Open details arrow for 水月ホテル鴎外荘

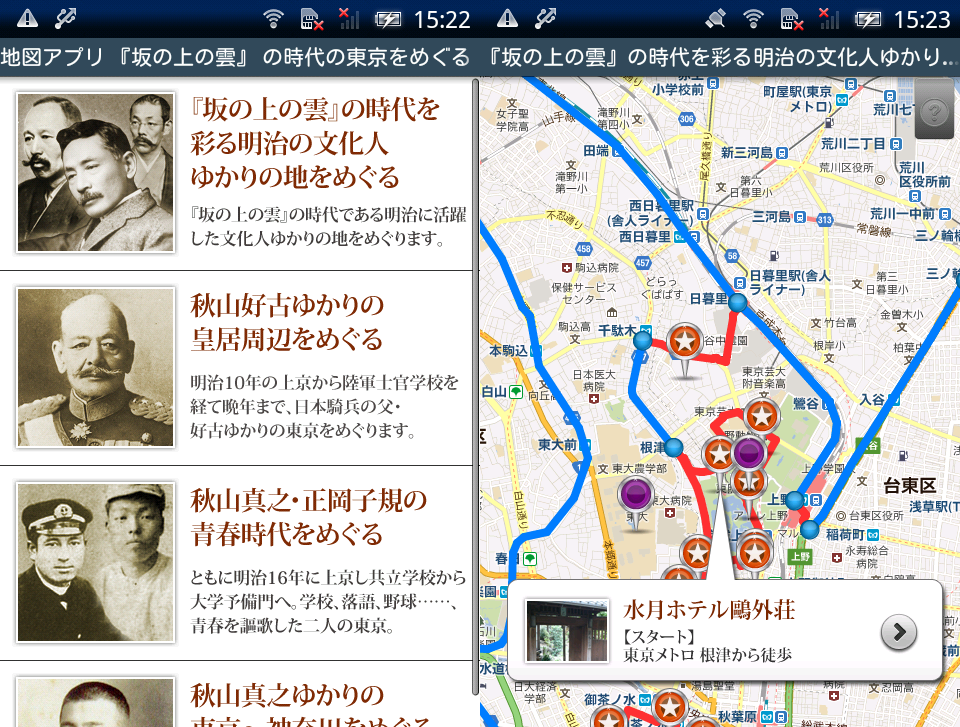tap(898, 631)
